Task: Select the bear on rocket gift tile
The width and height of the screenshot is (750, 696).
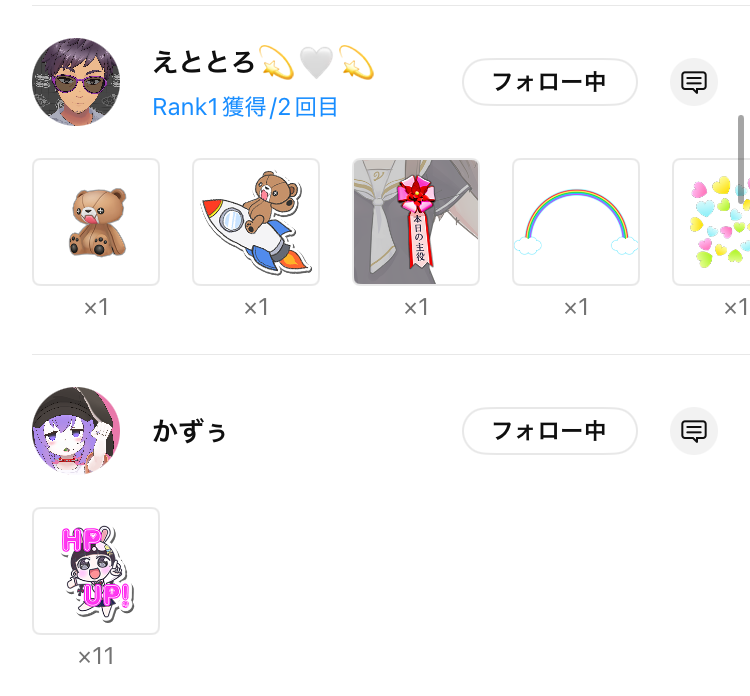Action: (x=256, y=222)
